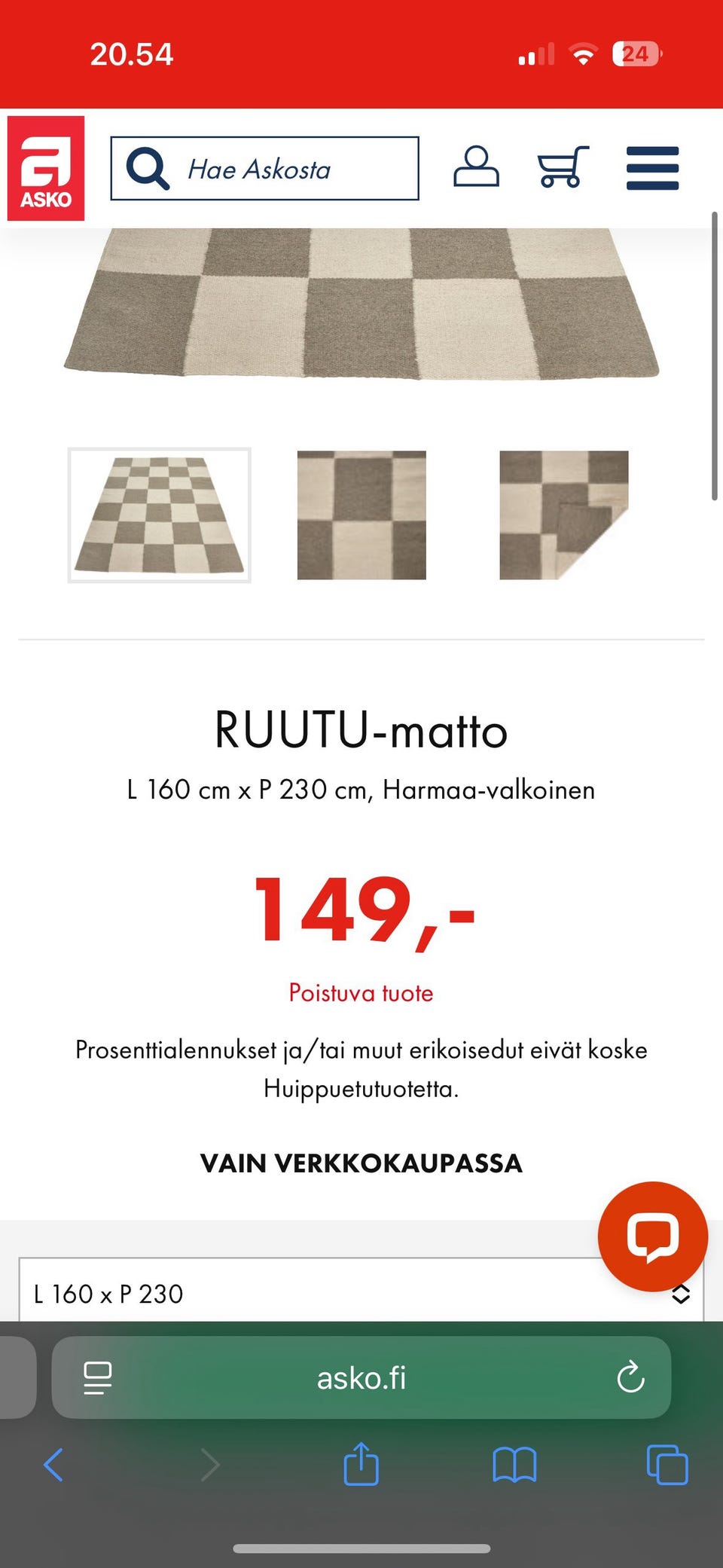Open the shopping cart
This screenshot has width=723, height=1568.
[x=562, y=168]
